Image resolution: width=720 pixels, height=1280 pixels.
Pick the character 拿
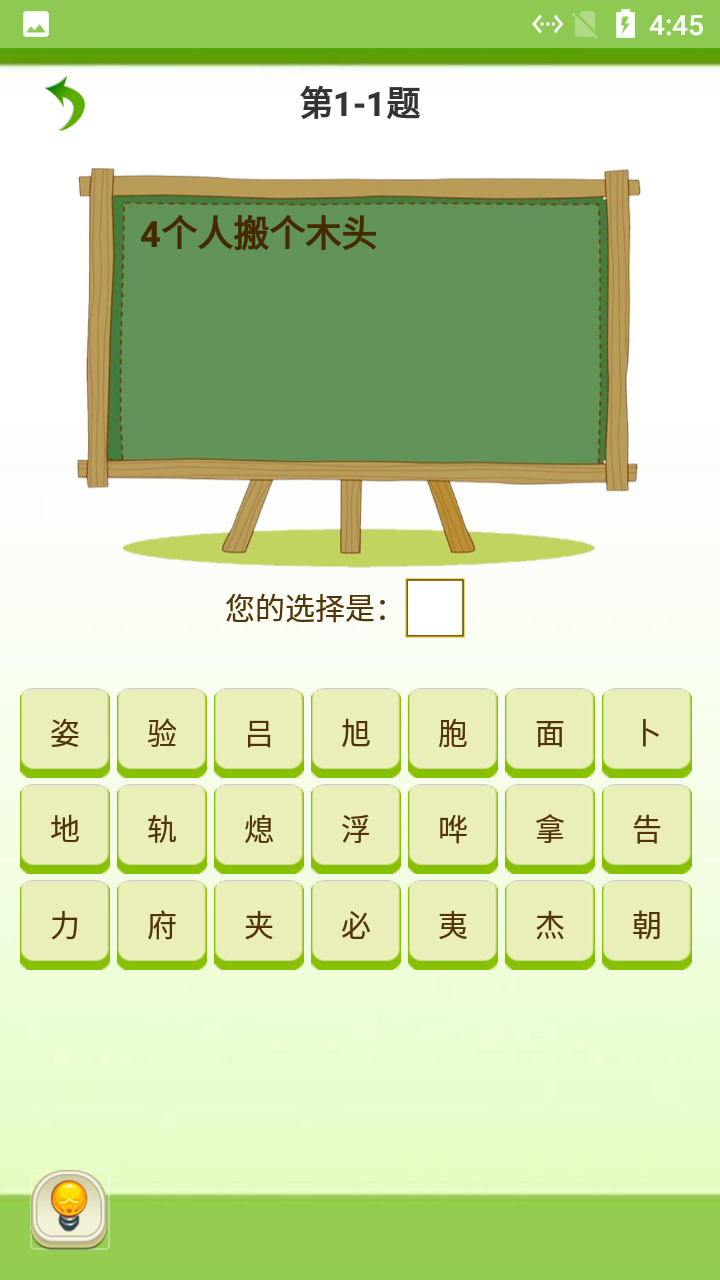549,827
